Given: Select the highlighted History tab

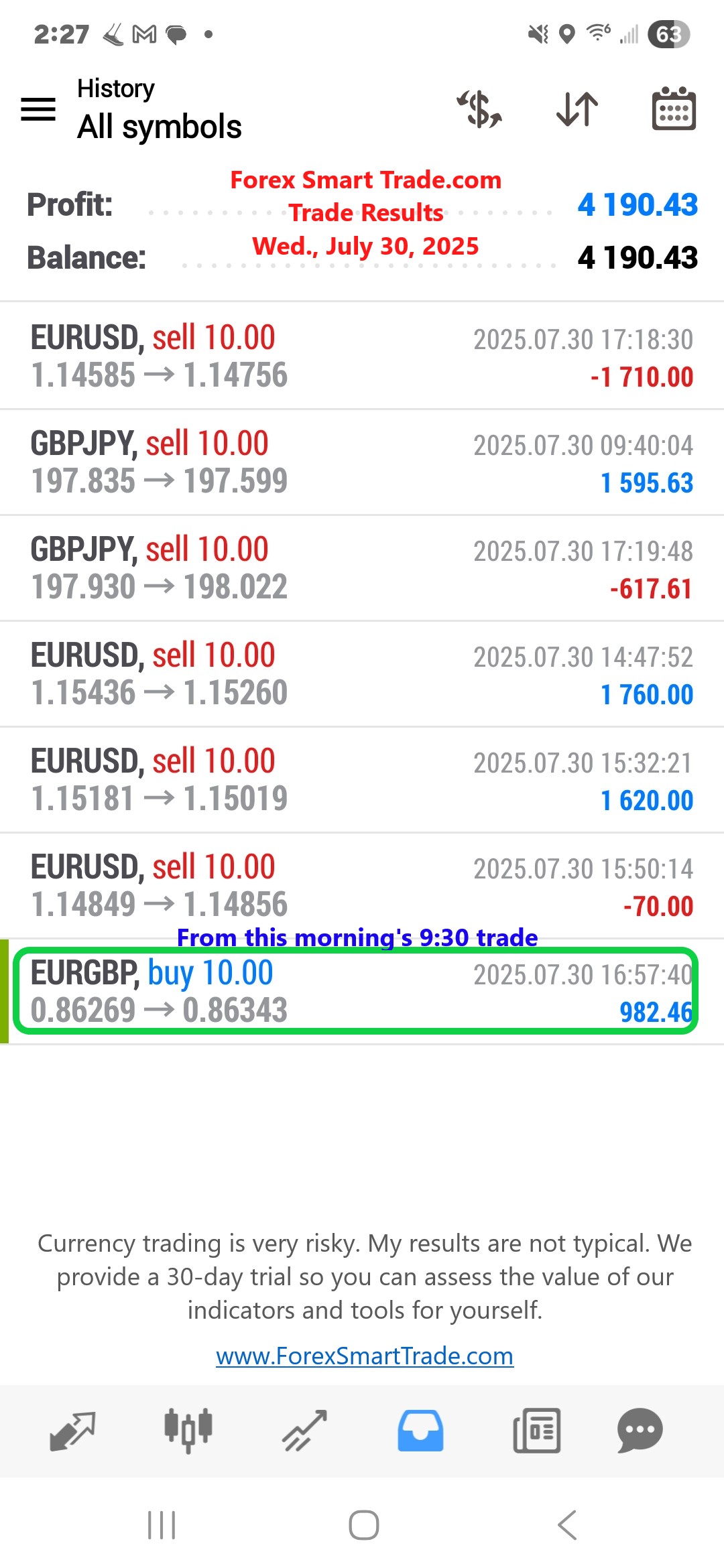Looking at the screenshot, I should point(420,1431).
